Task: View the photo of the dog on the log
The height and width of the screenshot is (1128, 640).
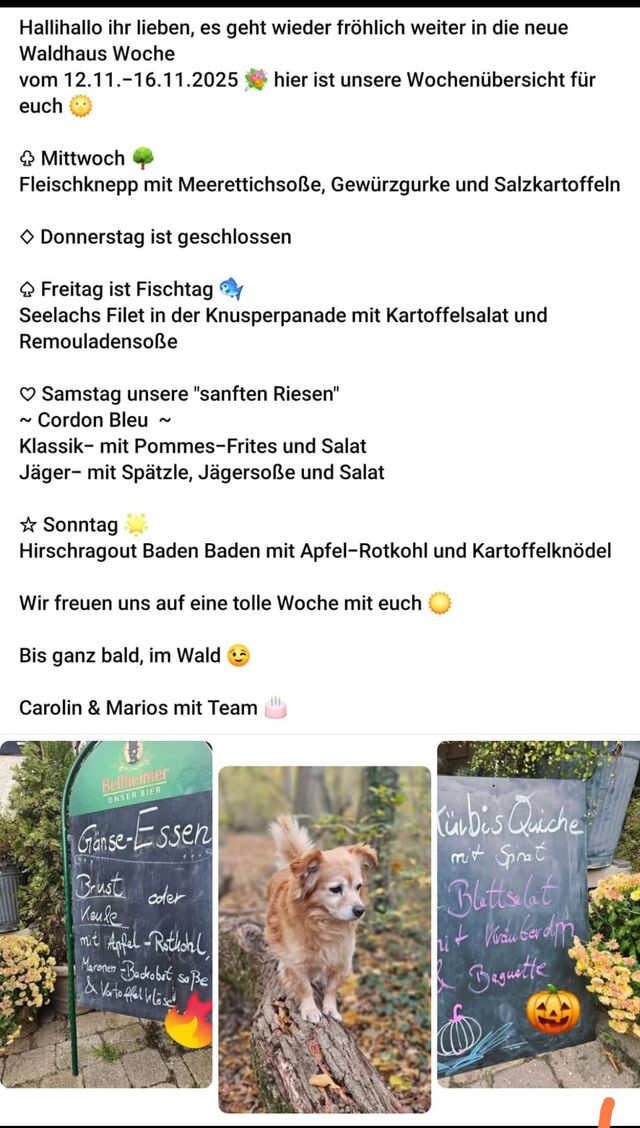Action: [325, 939]
